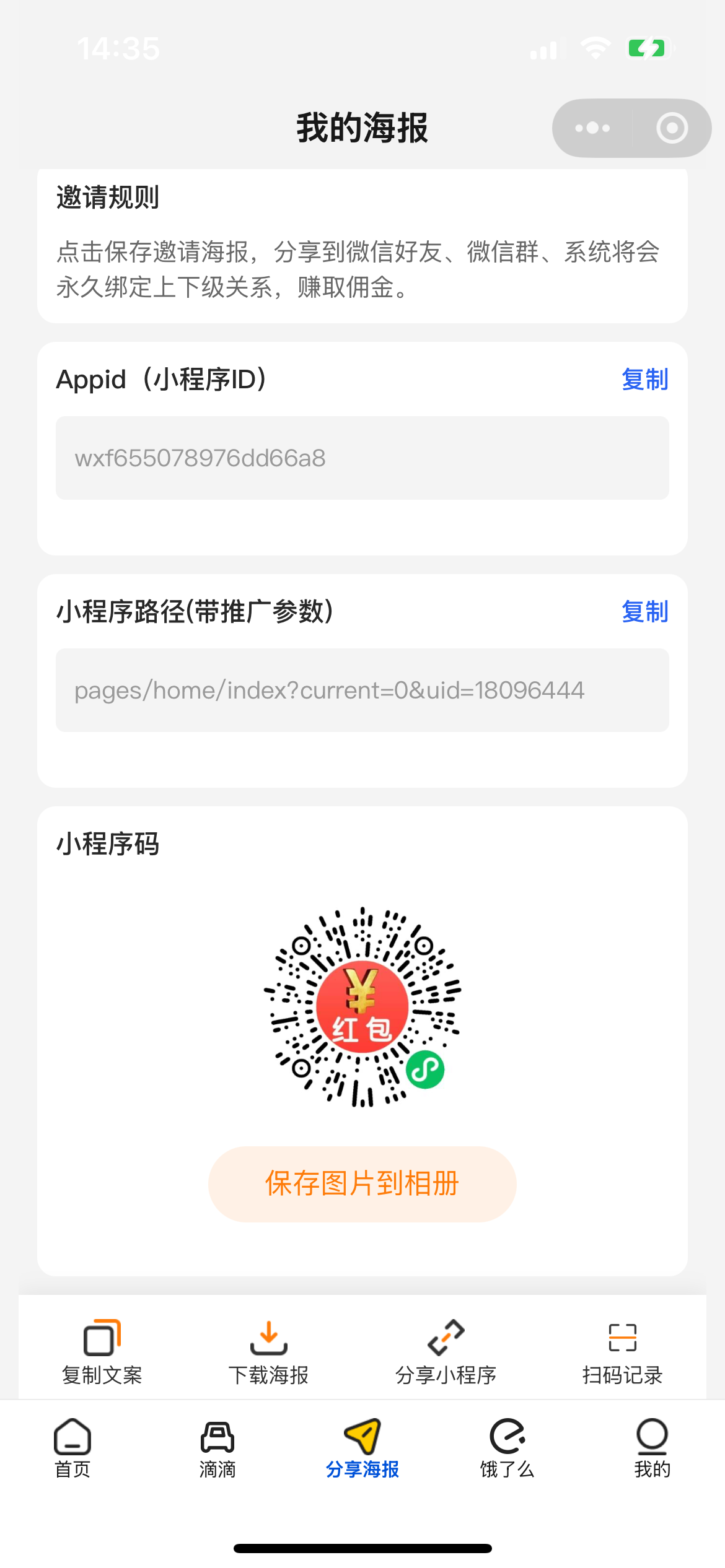Tap 保存图片到相册 button
This screenshot has height=1568, width=725.
click(x=362, y=1183)
